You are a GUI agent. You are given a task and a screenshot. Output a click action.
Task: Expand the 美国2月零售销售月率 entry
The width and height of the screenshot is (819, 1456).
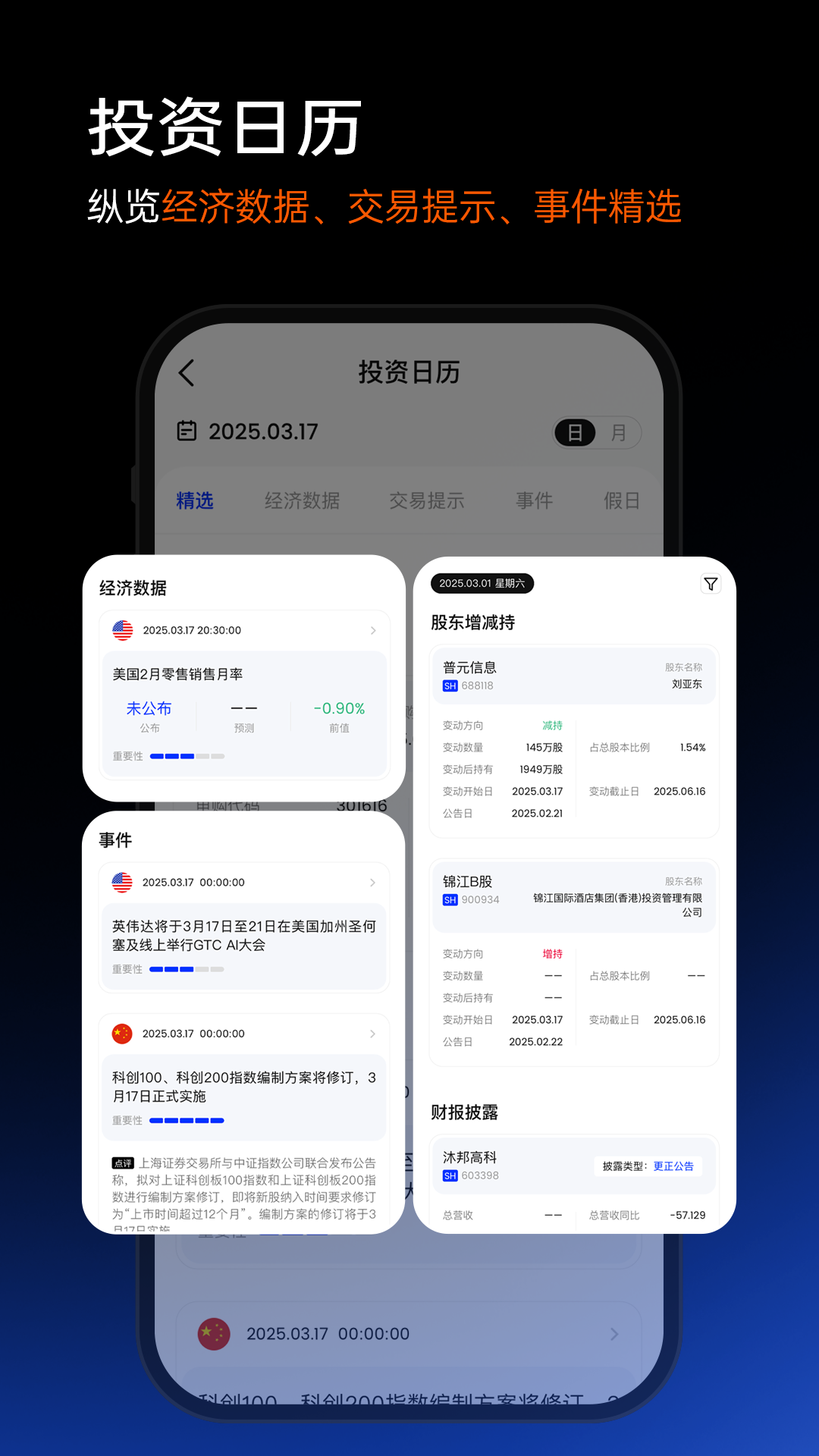372,629
